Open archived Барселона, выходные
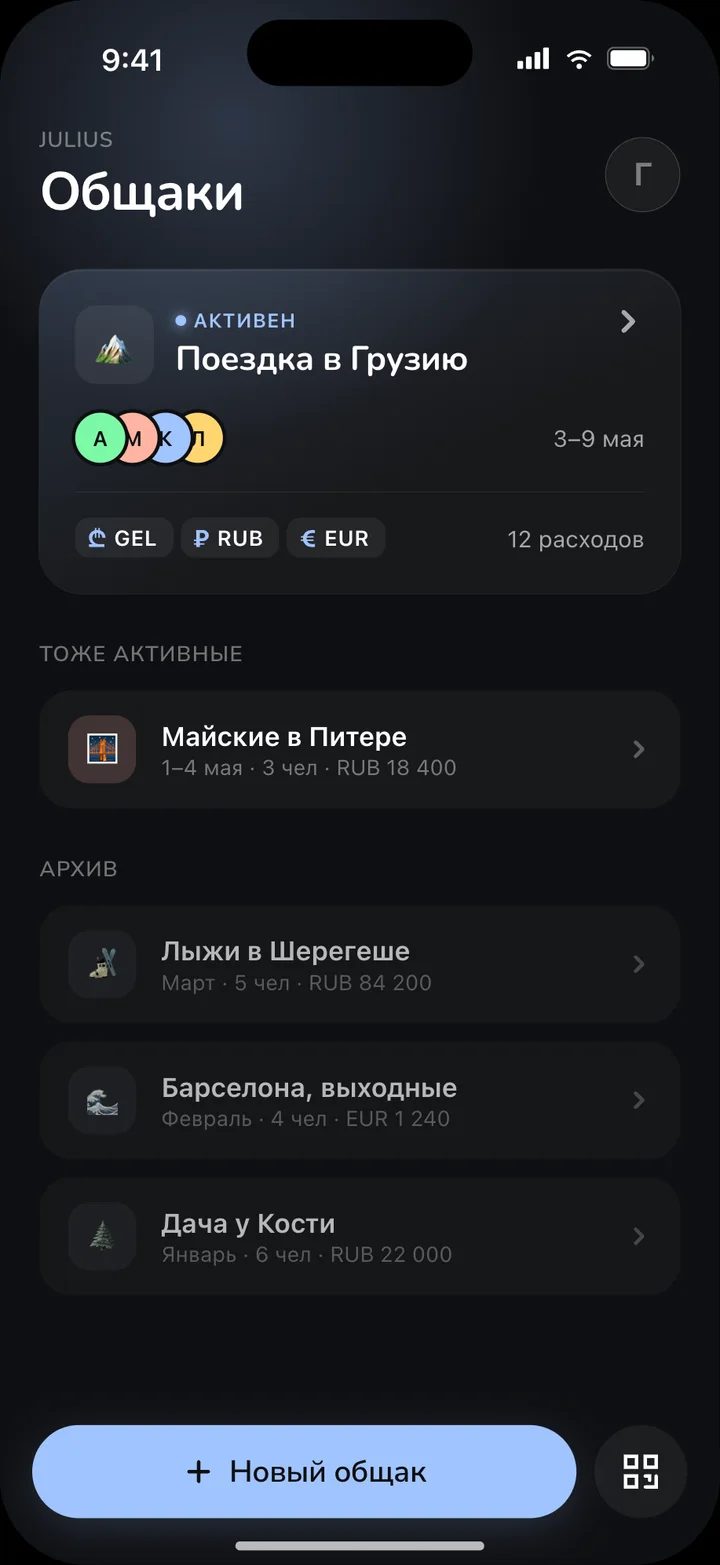Image resolution: width=720 pixels, height=1565 pixels. [360, 1101]
